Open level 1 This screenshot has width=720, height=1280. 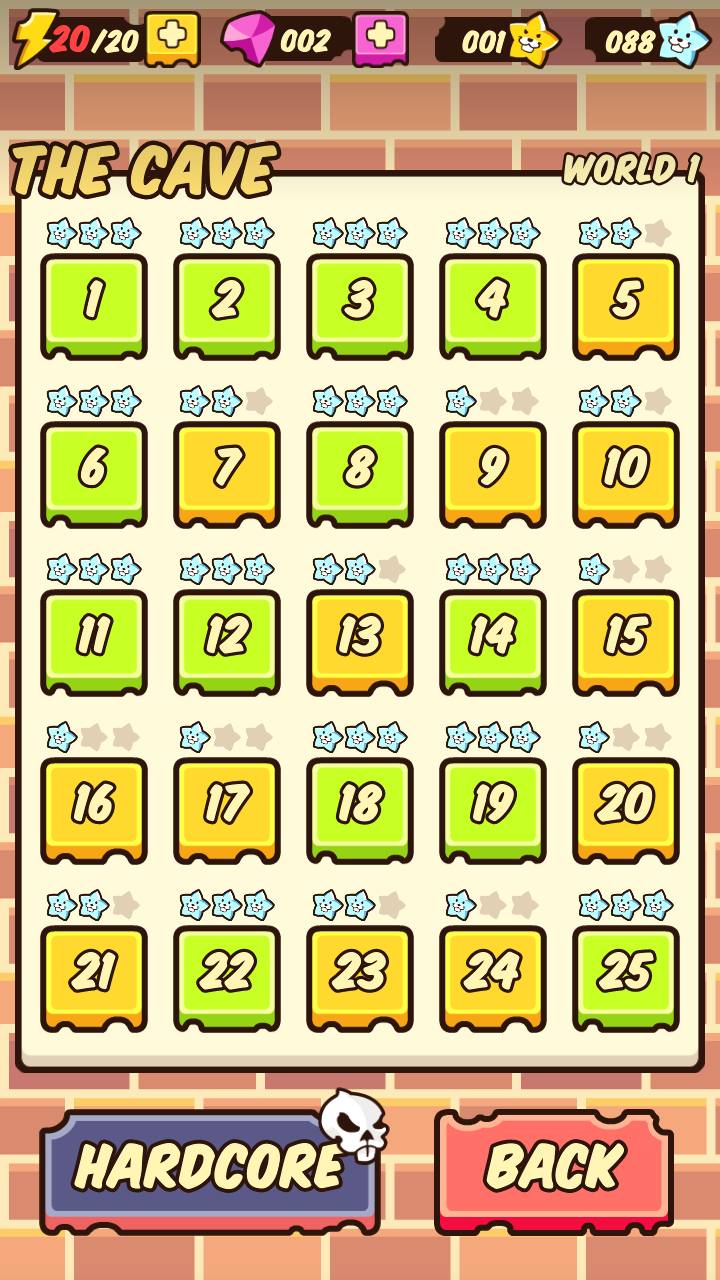pos(94,304)
